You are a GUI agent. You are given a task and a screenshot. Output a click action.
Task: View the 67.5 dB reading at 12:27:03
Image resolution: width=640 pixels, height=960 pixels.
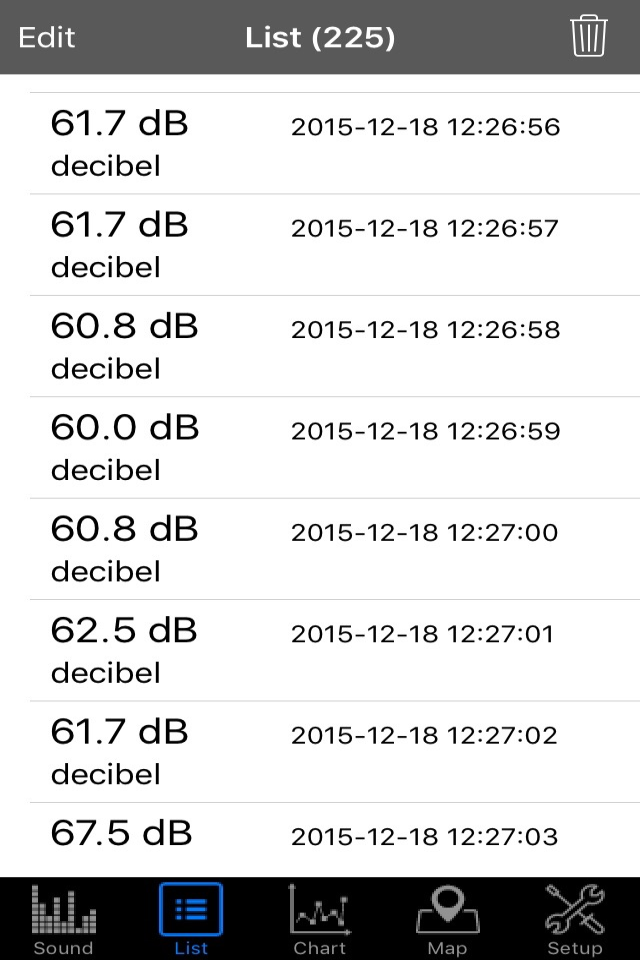coord(320,838)
